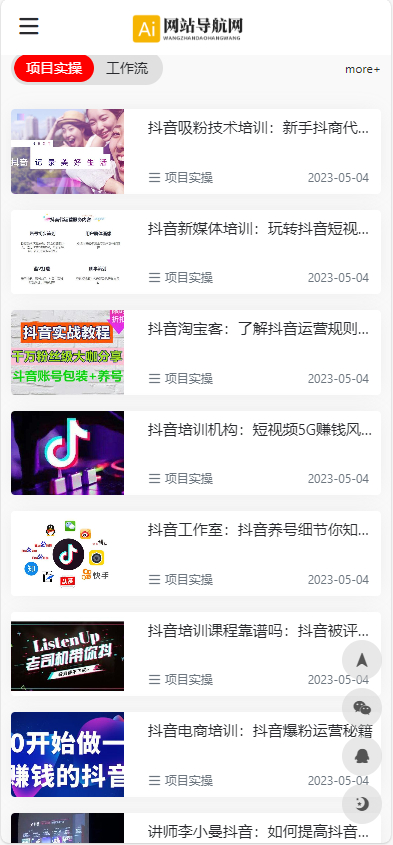This screenshot has height=845, width=393.
Task: Open the hamburger drawer menu
Action: (x=29, y=26)
